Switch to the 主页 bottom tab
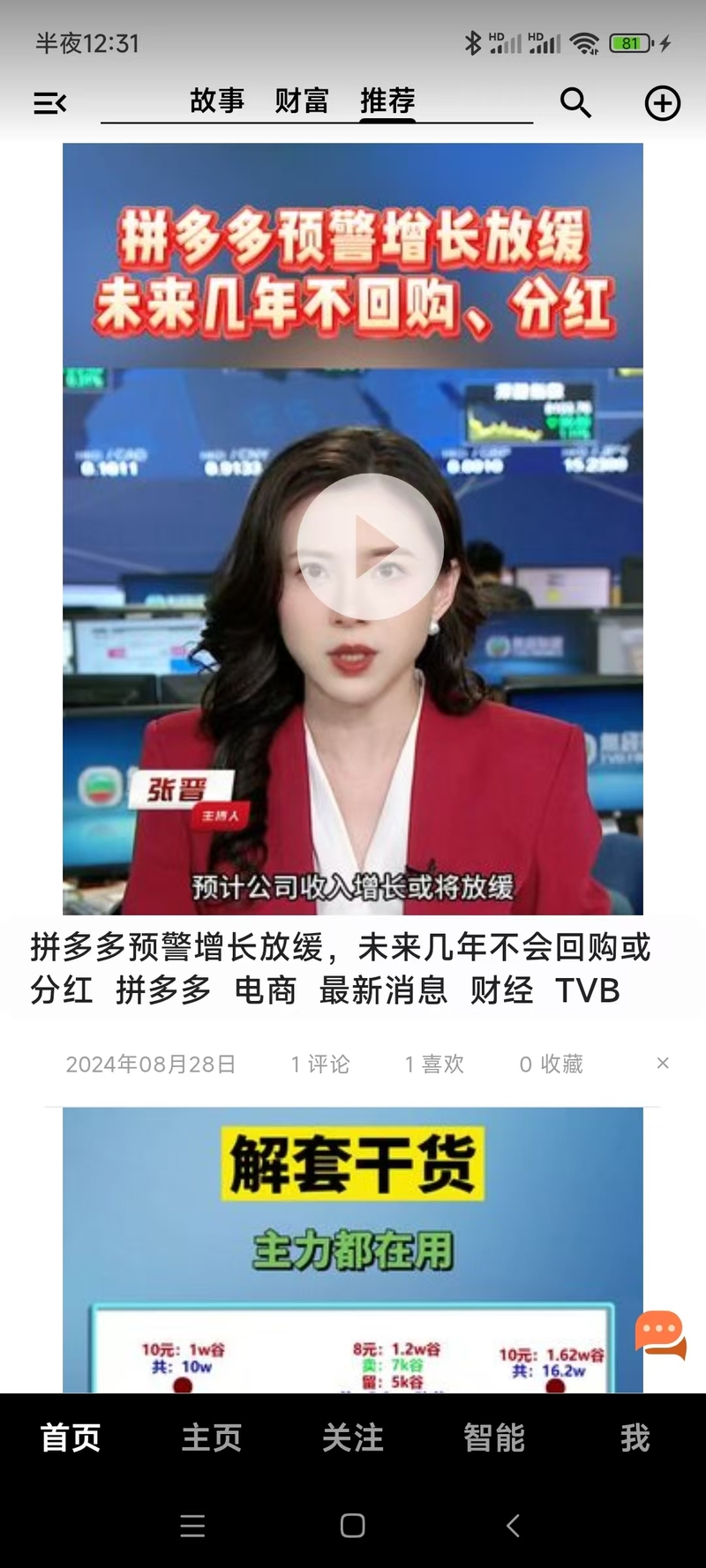 coord(212,1437)
